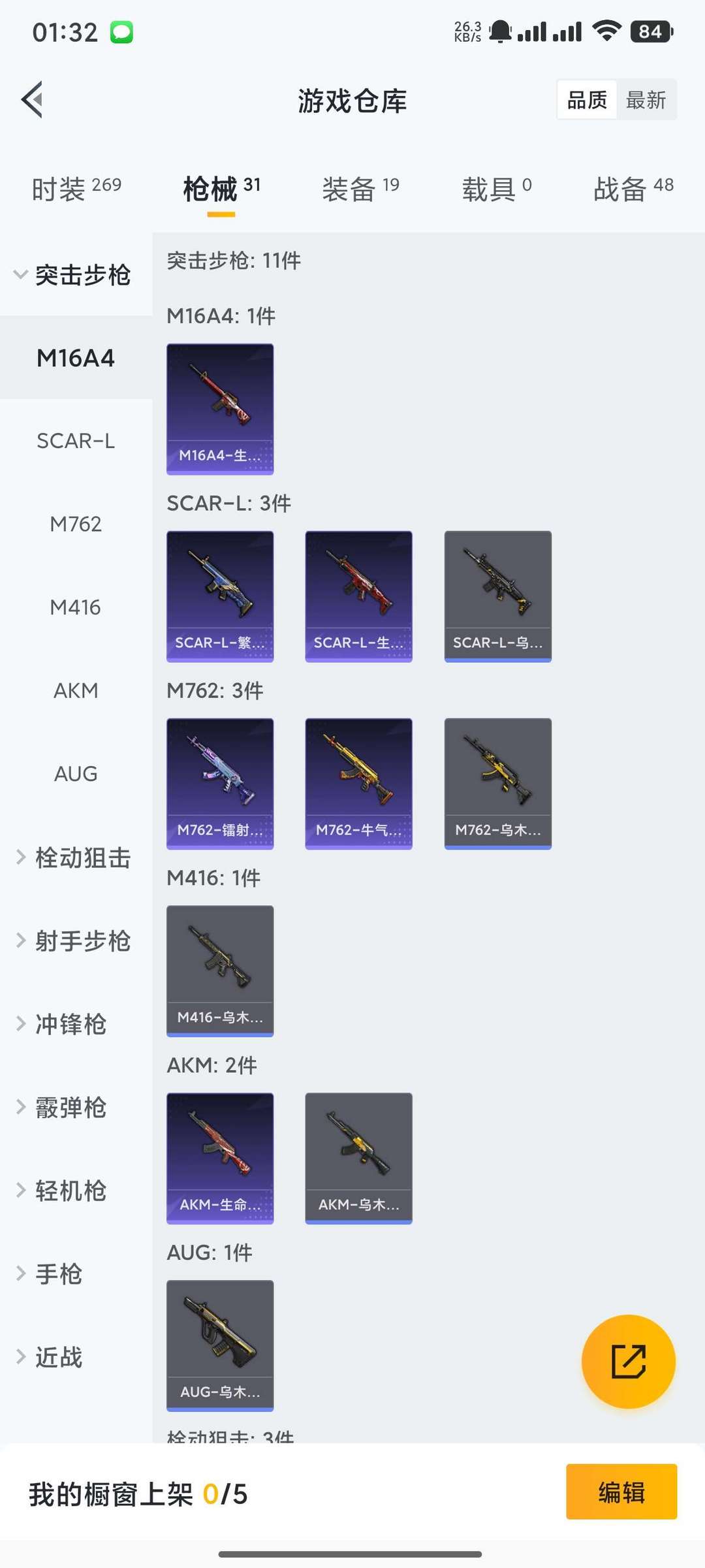Enable 品质 sorting mode
This screenshot has height=1568, width=705.
(586, 99)
